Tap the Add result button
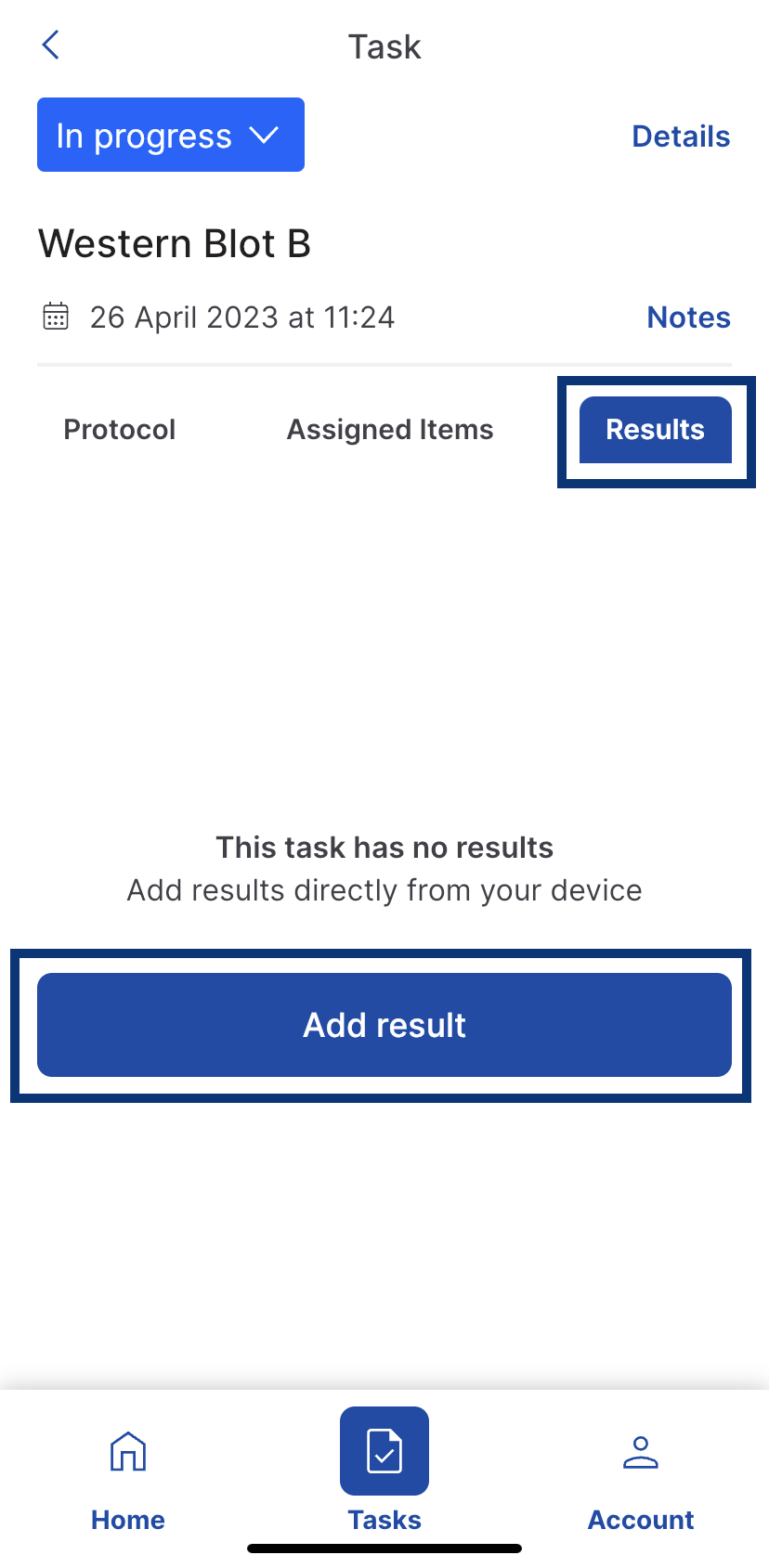This screenshot has height=1568, width=769. point(384,1025)
